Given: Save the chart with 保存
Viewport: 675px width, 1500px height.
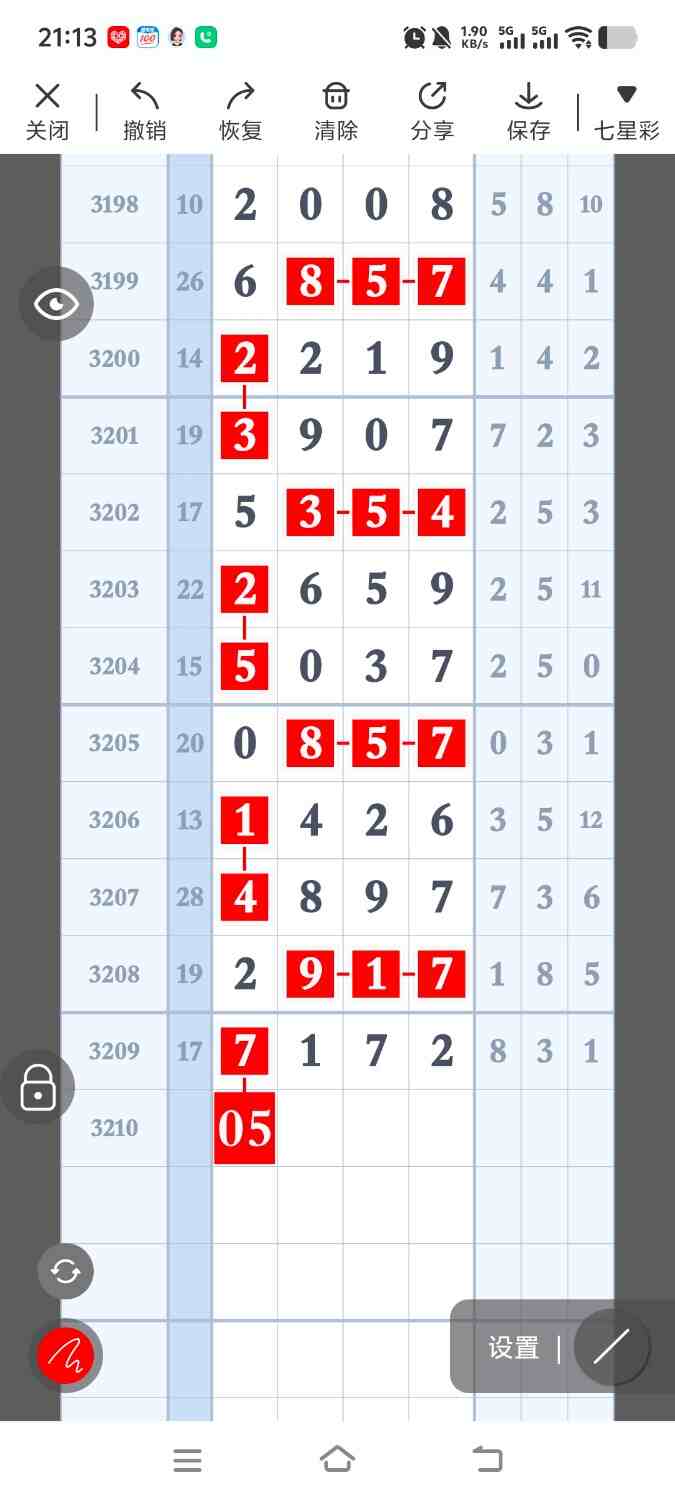Looking at the screenshot, I should pos(528,111).
